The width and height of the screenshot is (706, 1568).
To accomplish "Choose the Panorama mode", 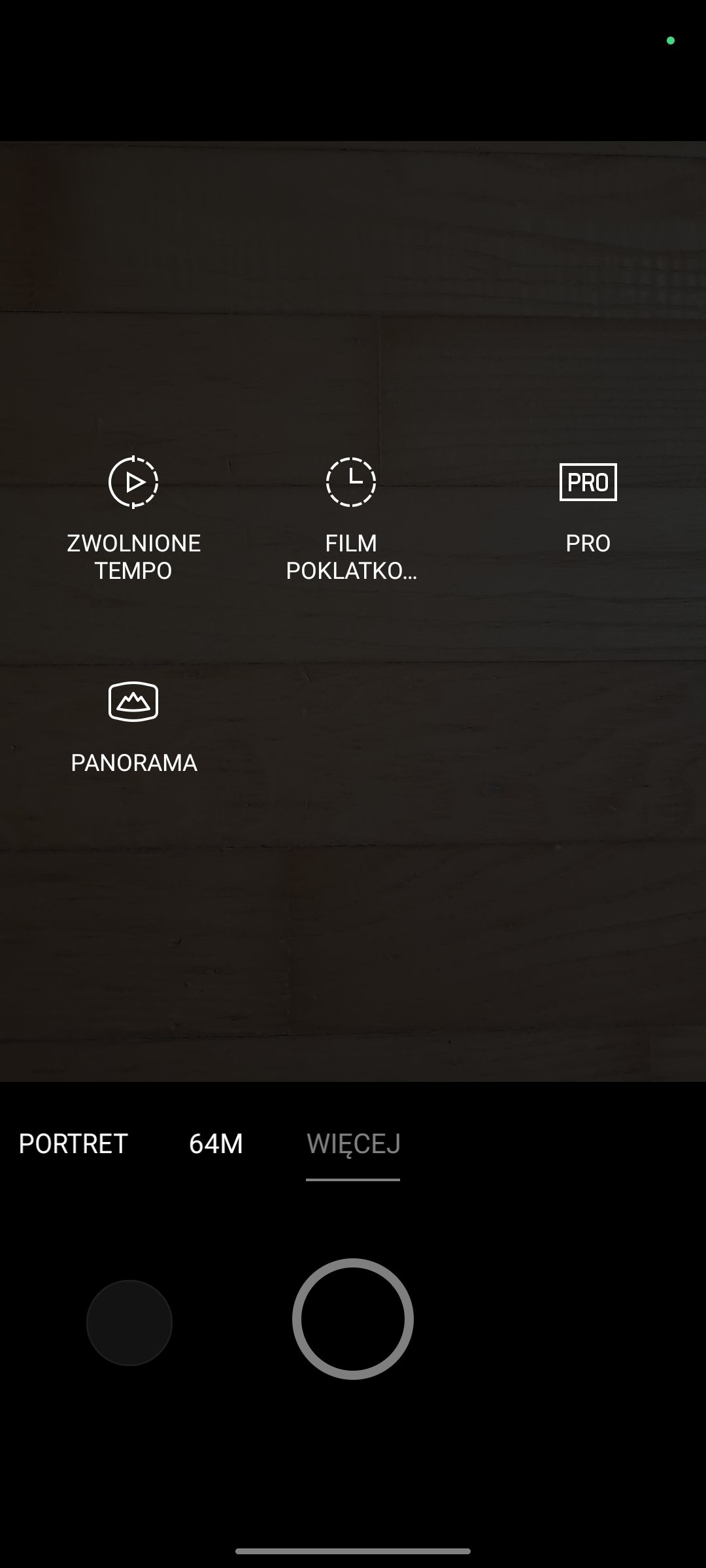I will tap(133, 728).
